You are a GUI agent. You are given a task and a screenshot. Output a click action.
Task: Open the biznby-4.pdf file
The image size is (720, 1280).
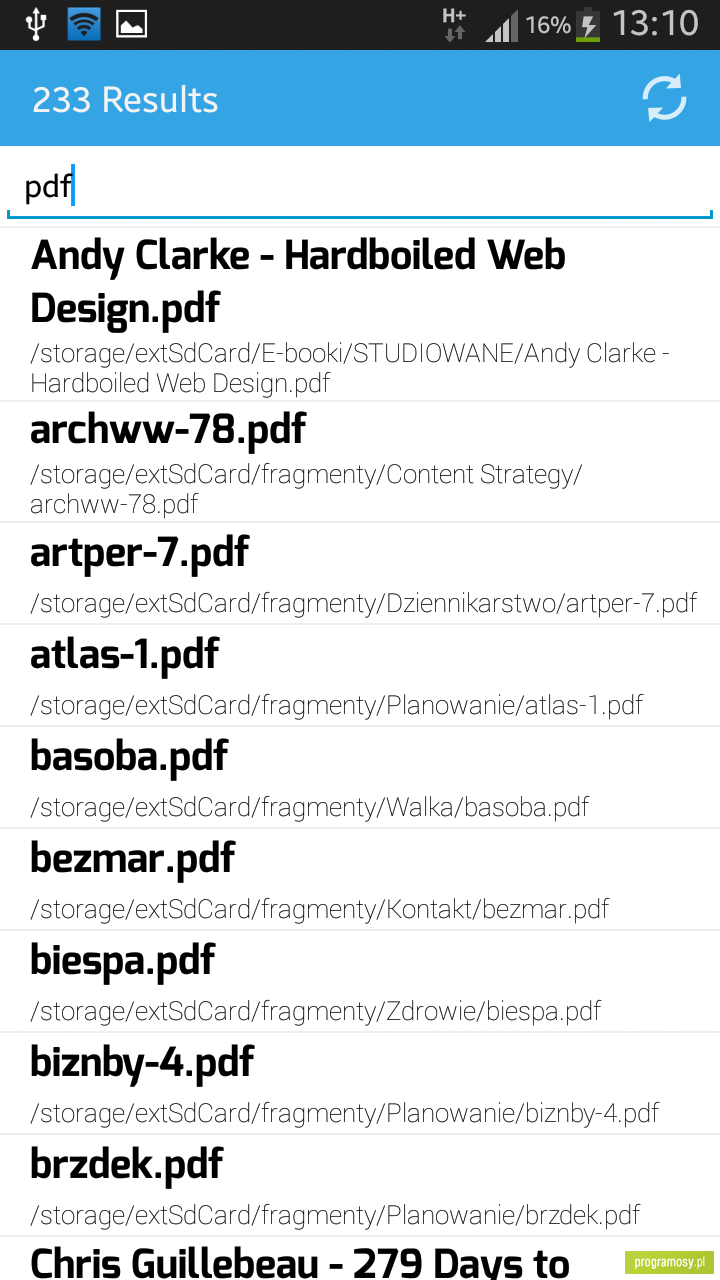pyautogui.click(x=360, y=1084)
